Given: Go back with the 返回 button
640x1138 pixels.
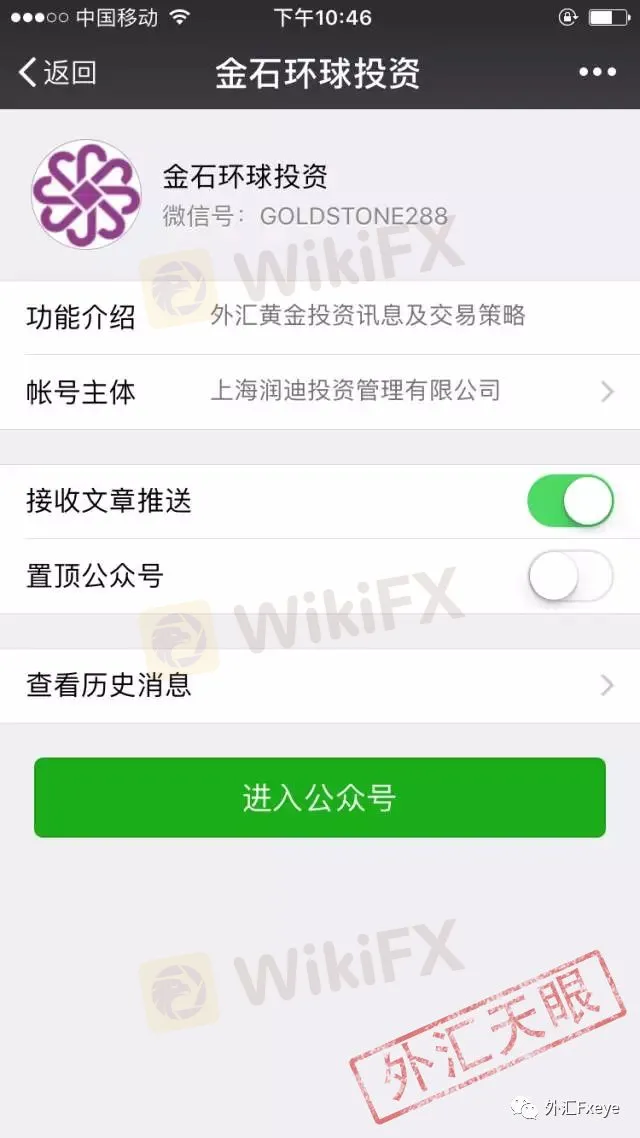Looking at the screenshot, I should click(57, 73).
